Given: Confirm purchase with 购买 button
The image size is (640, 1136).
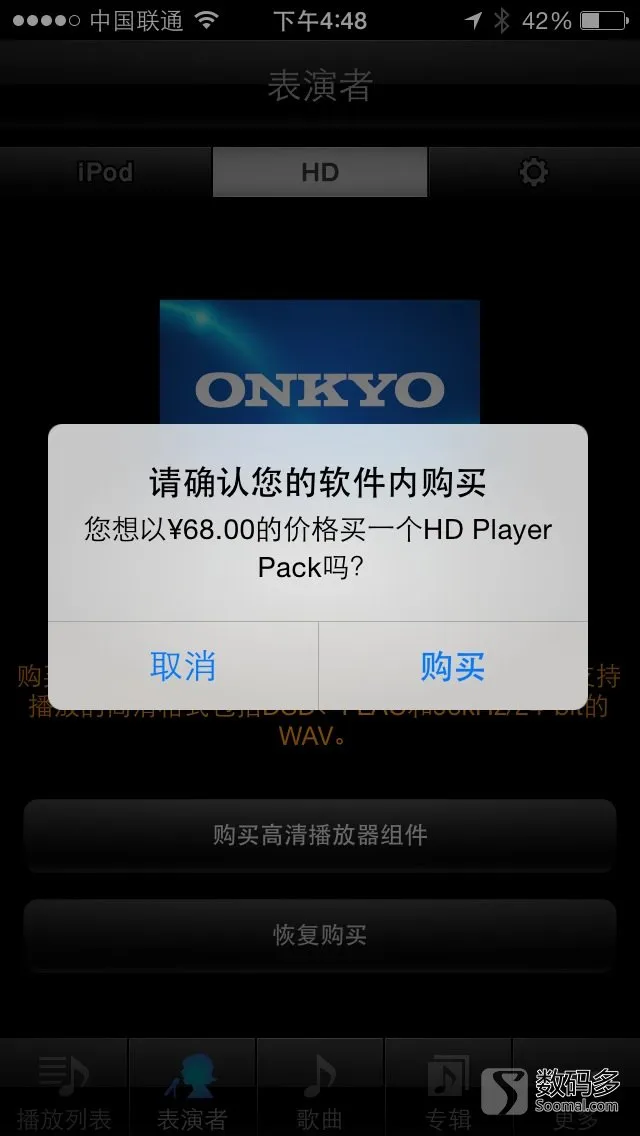Looking at the screenshot, I should click(452, 666).
